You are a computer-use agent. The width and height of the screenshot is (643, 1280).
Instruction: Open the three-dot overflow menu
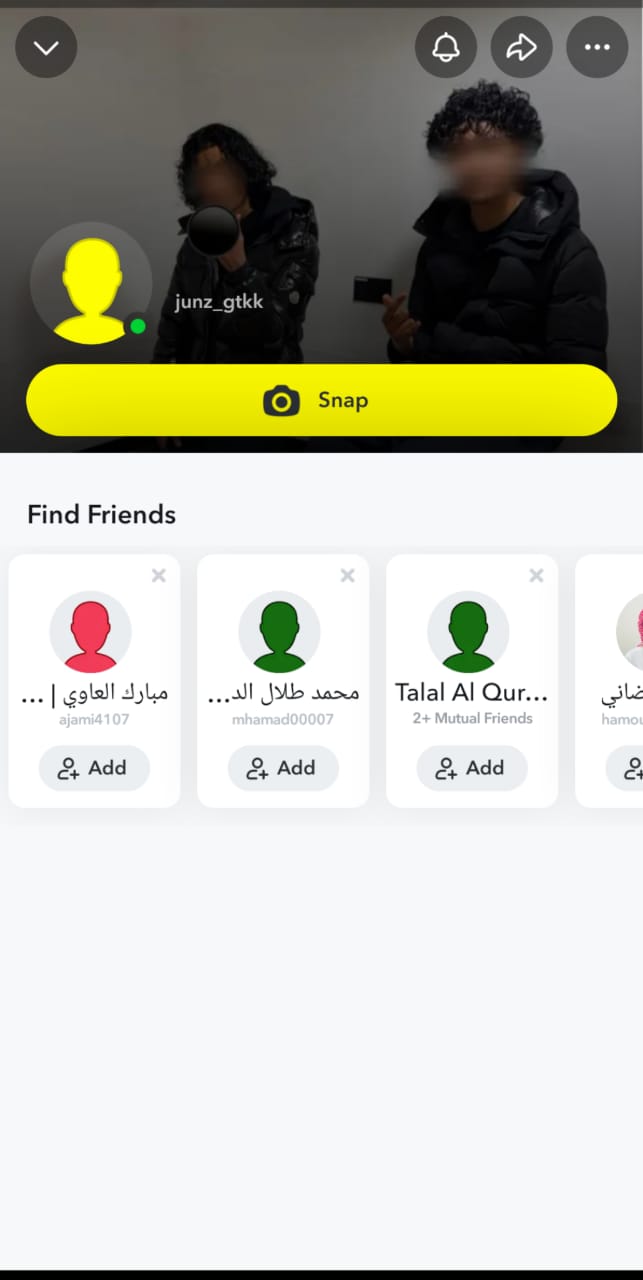[x=597, y=47]
